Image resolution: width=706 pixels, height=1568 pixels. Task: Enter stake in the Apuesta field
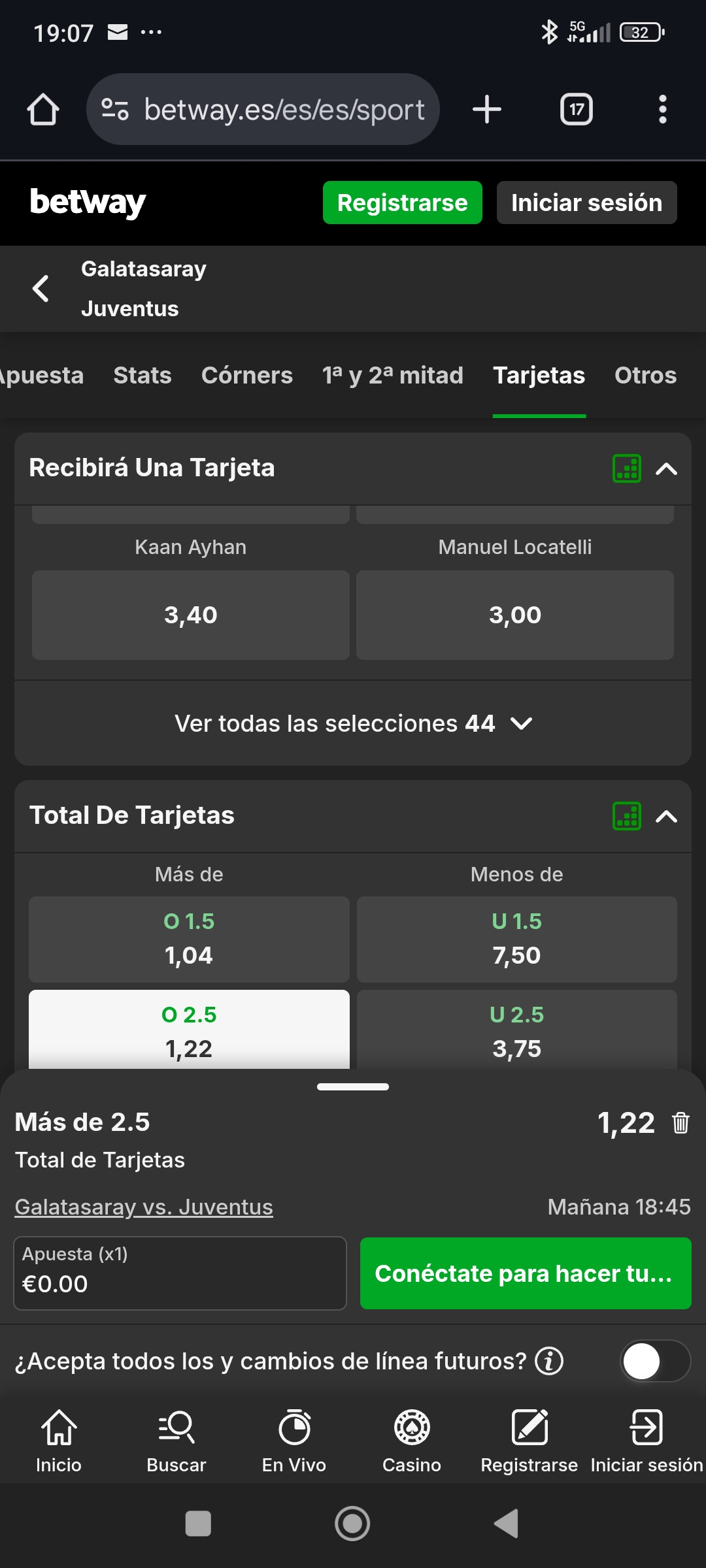(180, 1273)
